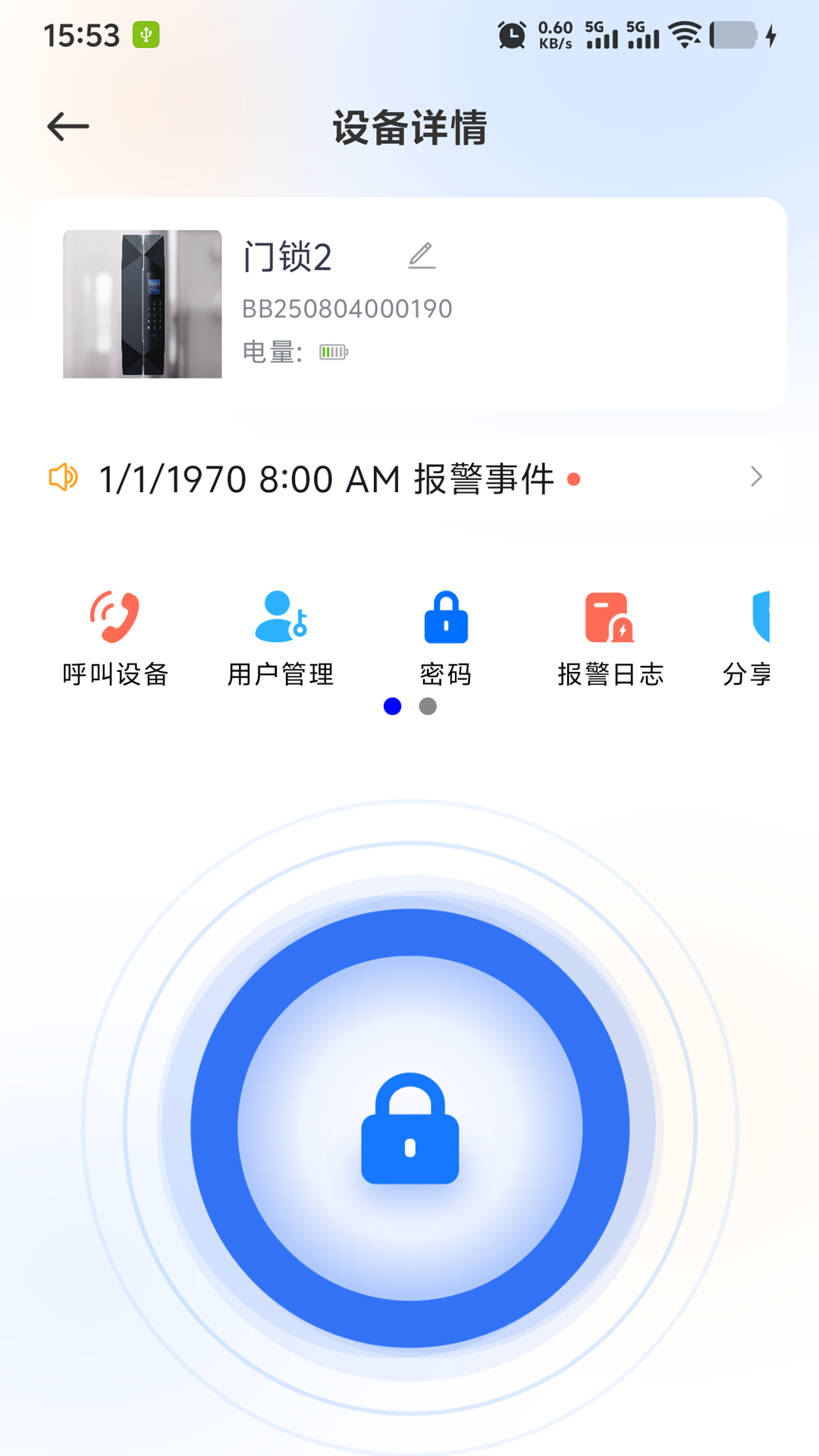Screen dimensions: 819x1456
Task: Open the 1/1/1970 报警事件 alert row
Action: (x=409, y=479)
